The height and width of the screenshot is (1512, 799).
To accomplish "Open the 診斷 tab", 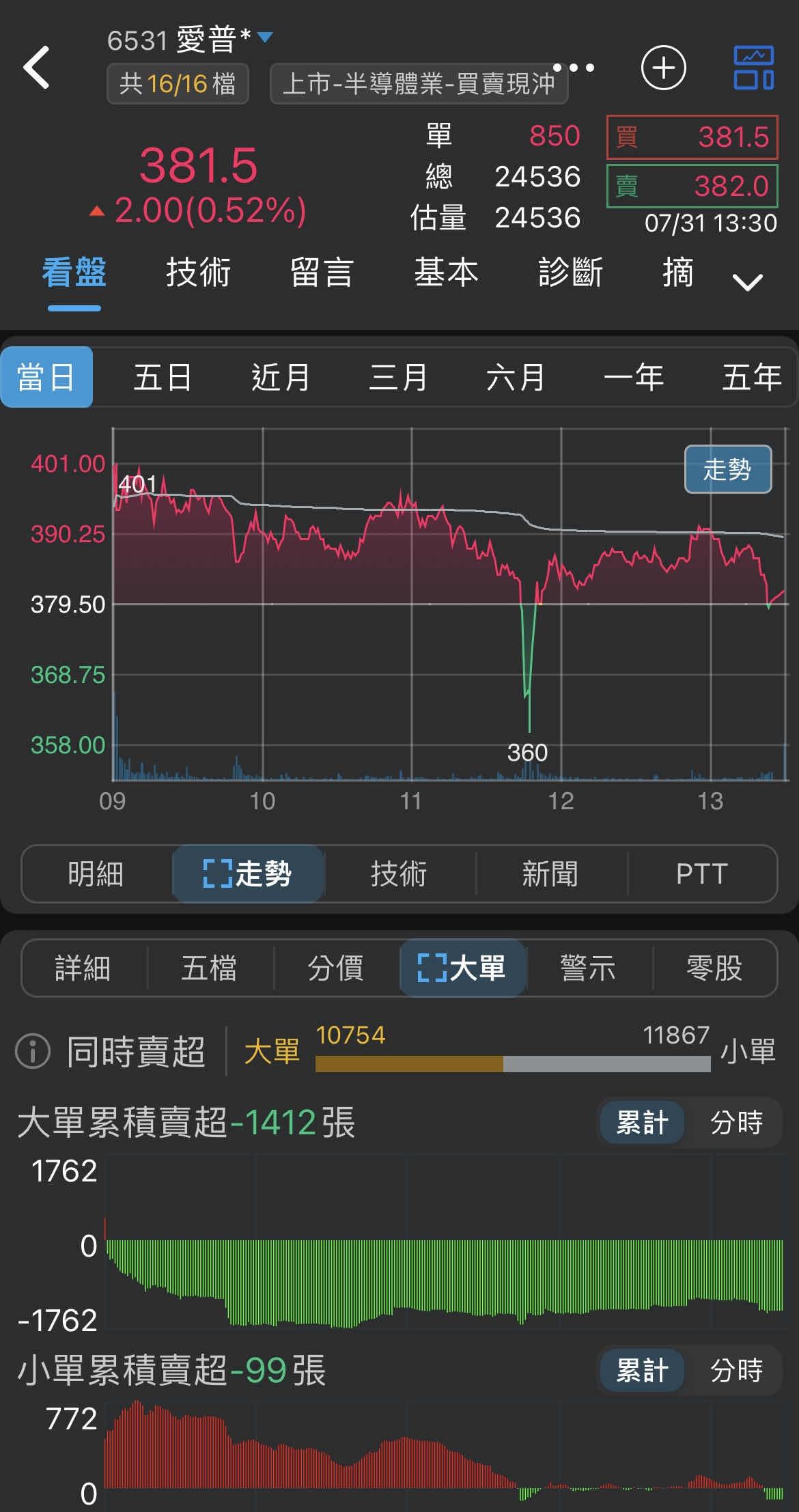I will tap(570, 272).
